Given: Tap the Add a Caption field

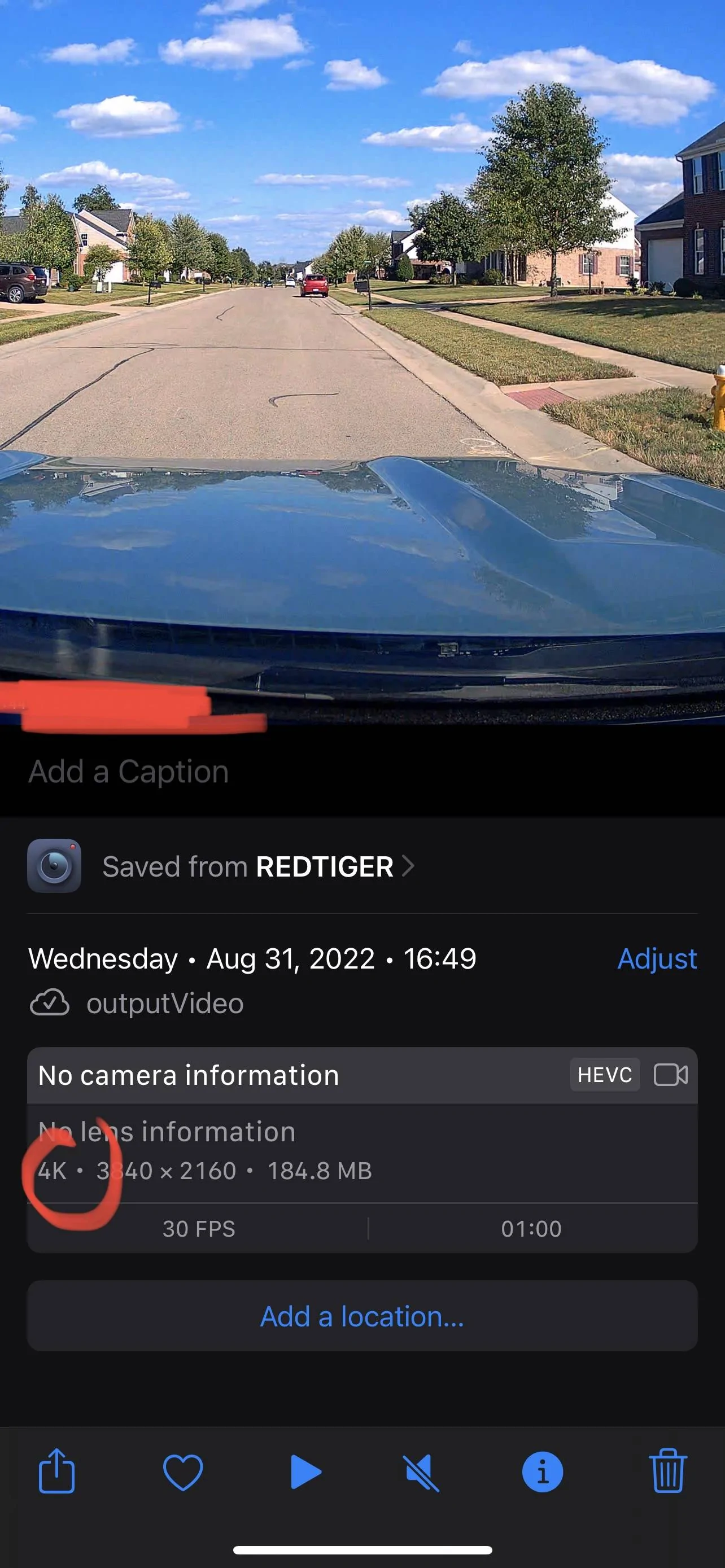Looking at the screenshot, I should [128, 771].
